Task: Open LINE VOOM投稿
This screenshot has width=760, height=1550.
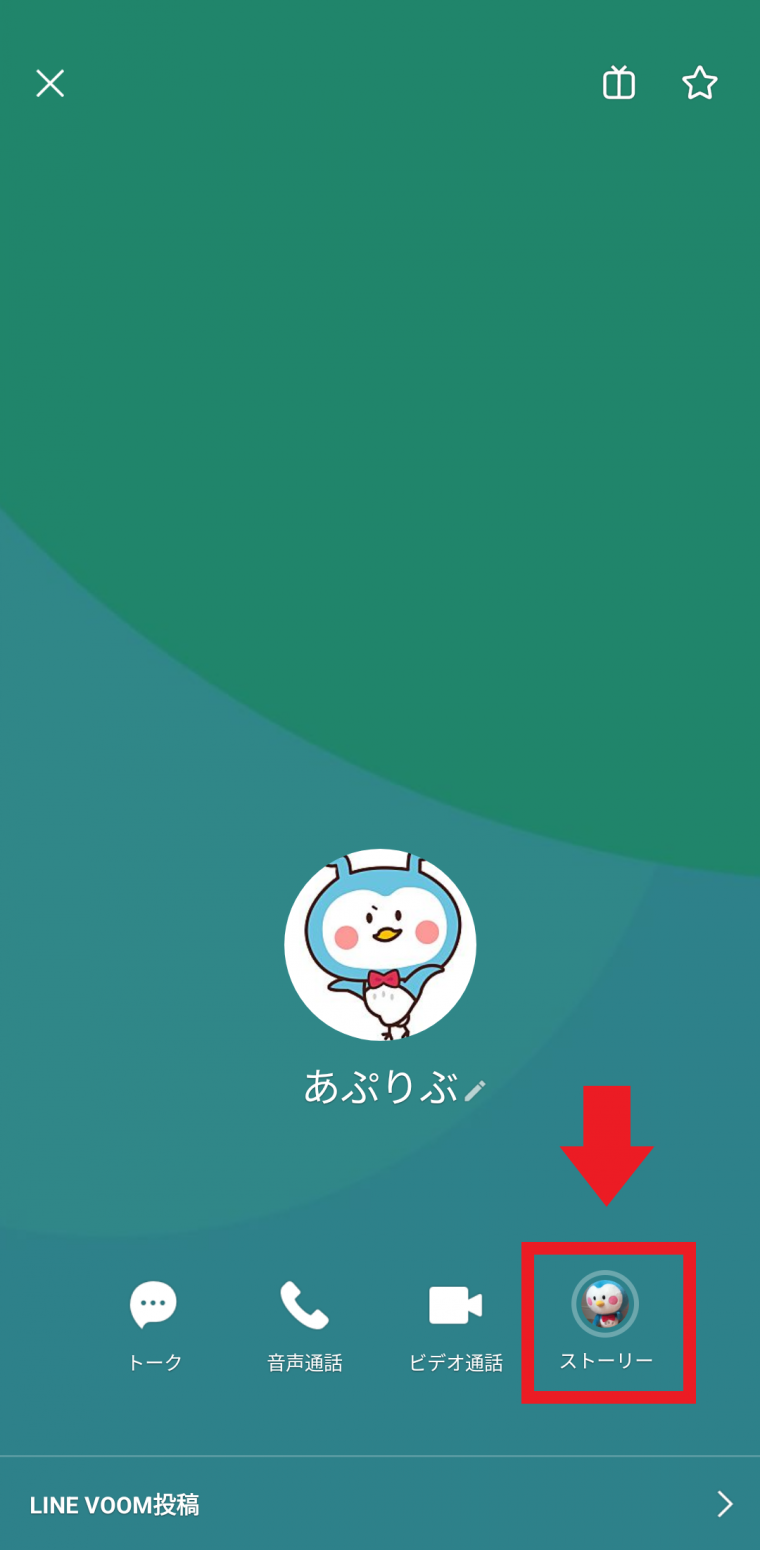Action: [x=380, y=1504]
